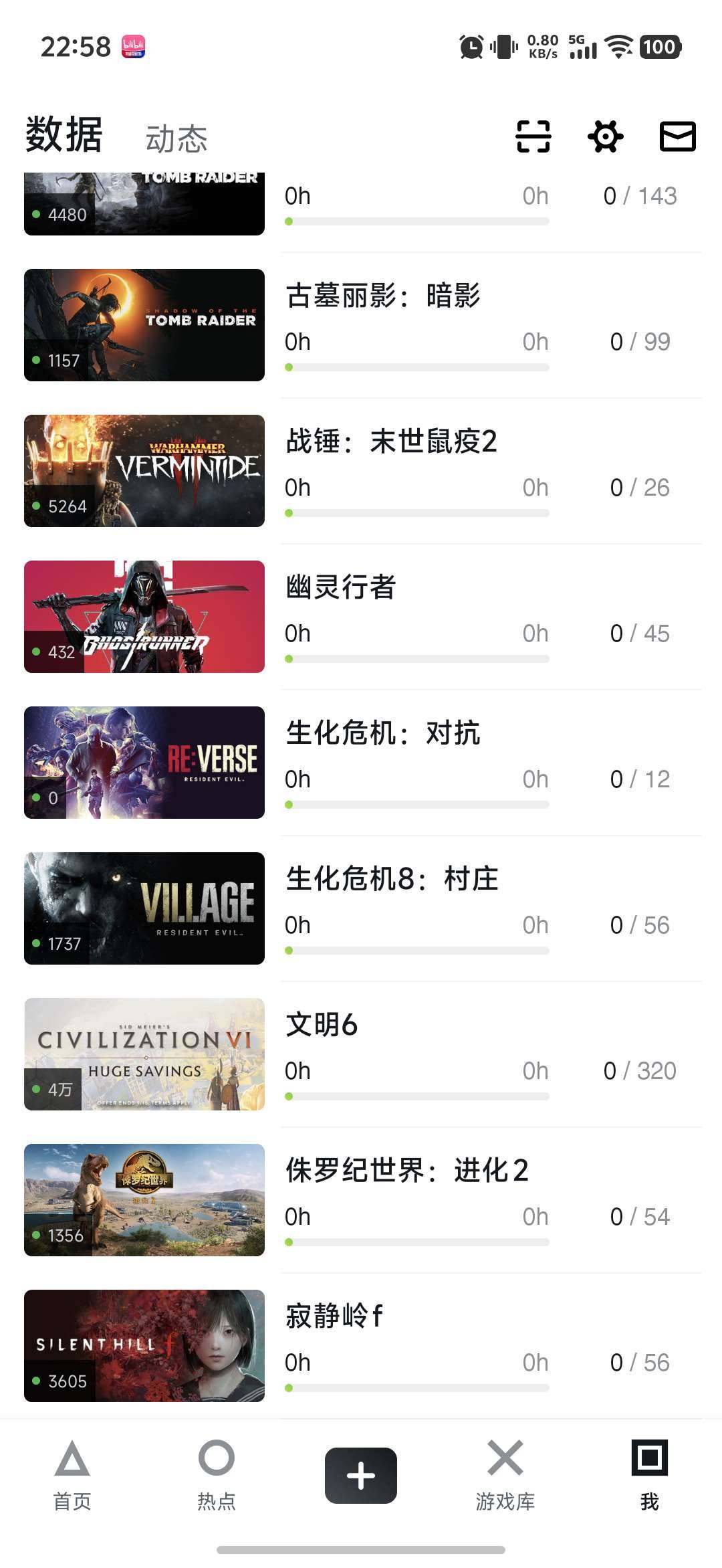722x1568 pixels.
Task: Switch to the 数据 tab
Action: (x=62, y=134)
